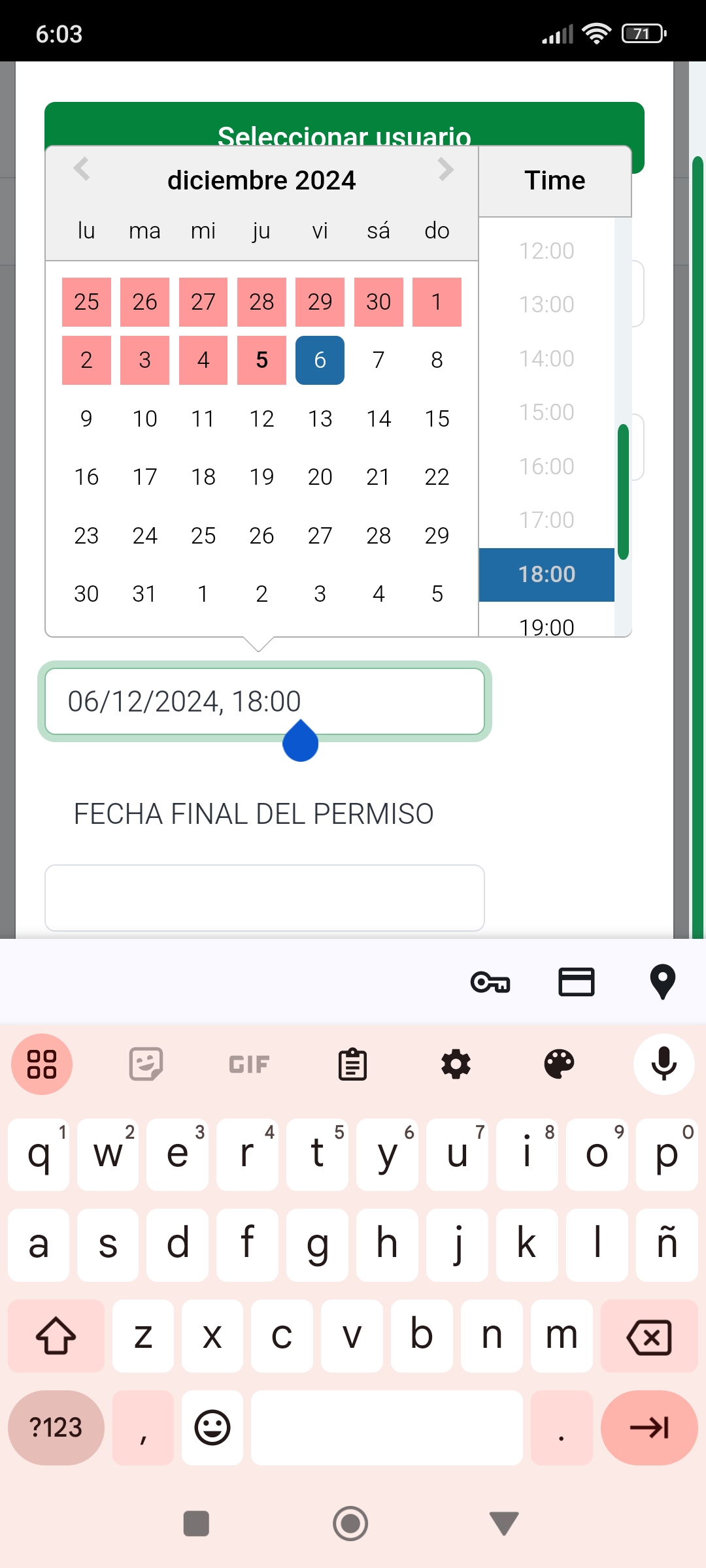Select the 19:00 time option

tap(546, 626)
